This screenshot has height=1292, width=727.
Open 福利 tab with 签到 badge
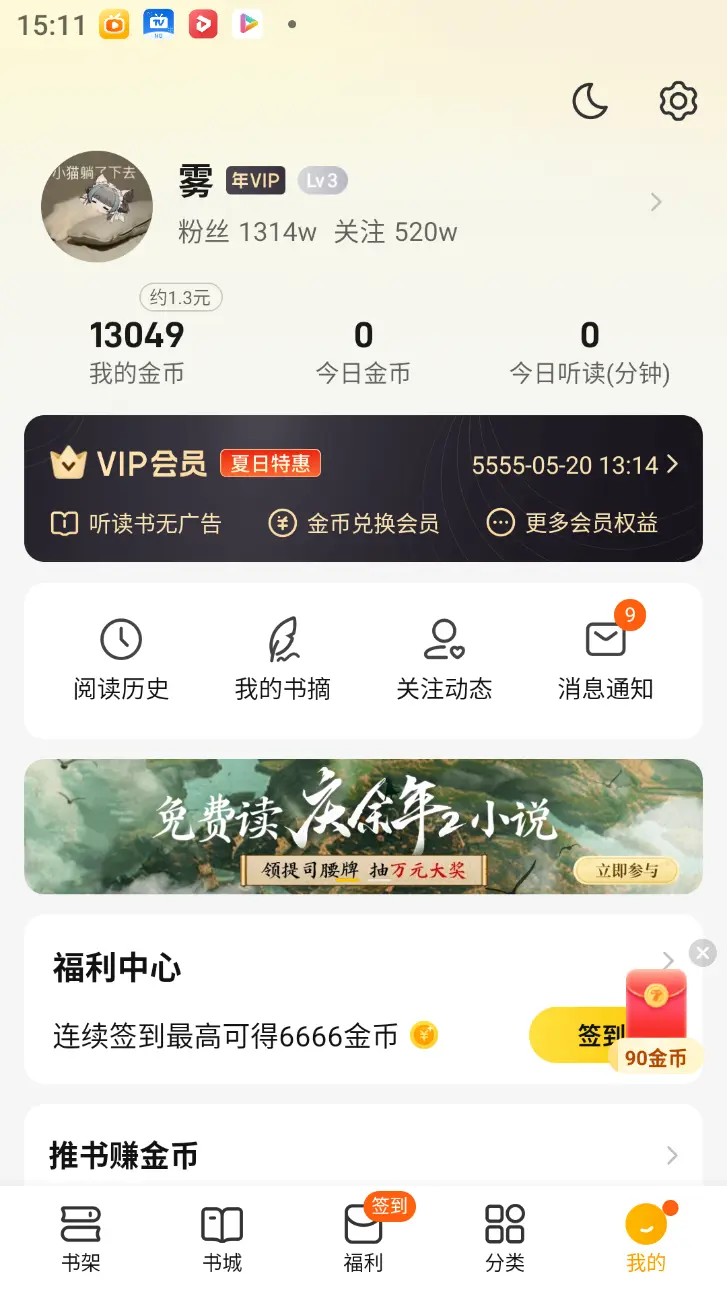coord(363,1237)
